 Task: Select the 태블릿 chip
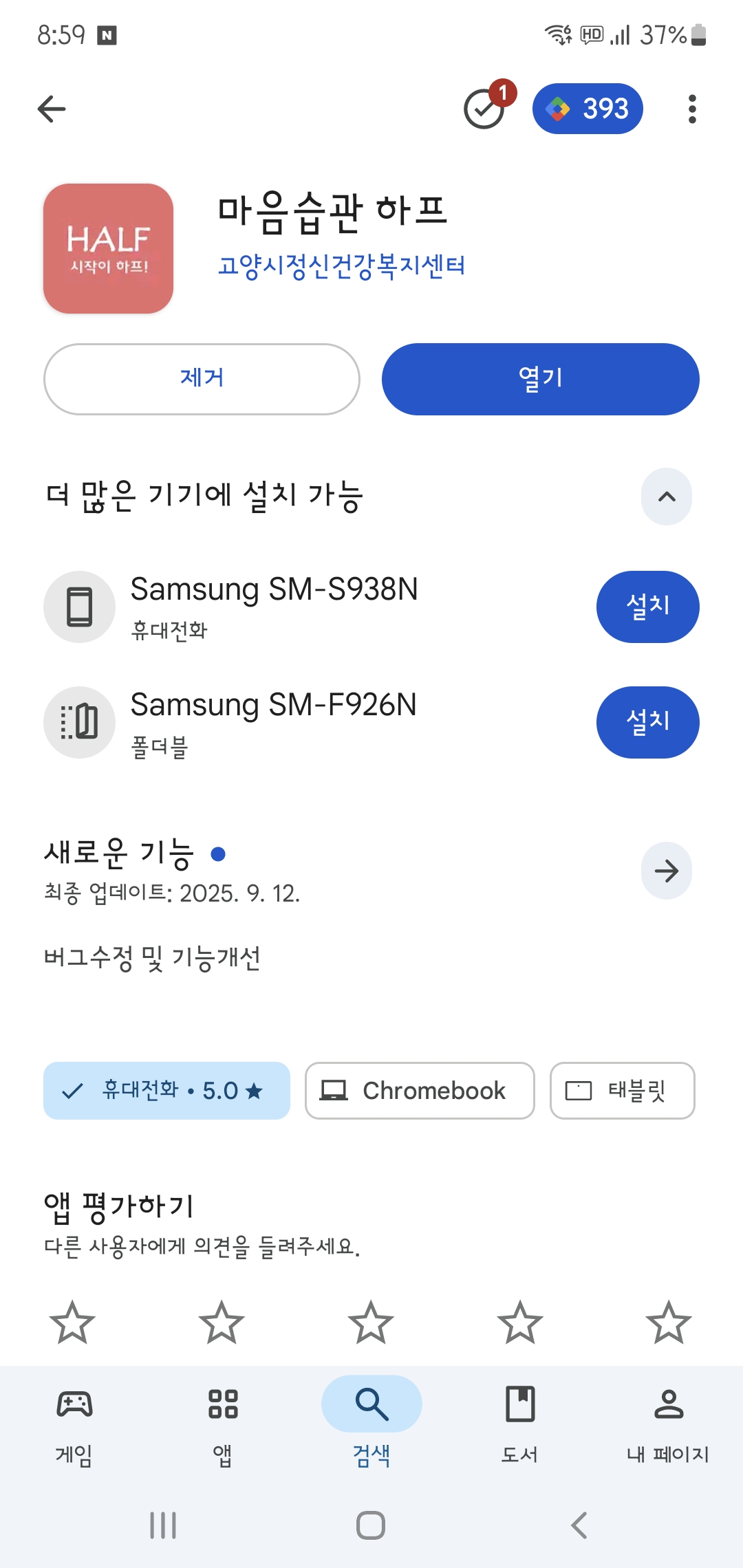click(622, 1091)
